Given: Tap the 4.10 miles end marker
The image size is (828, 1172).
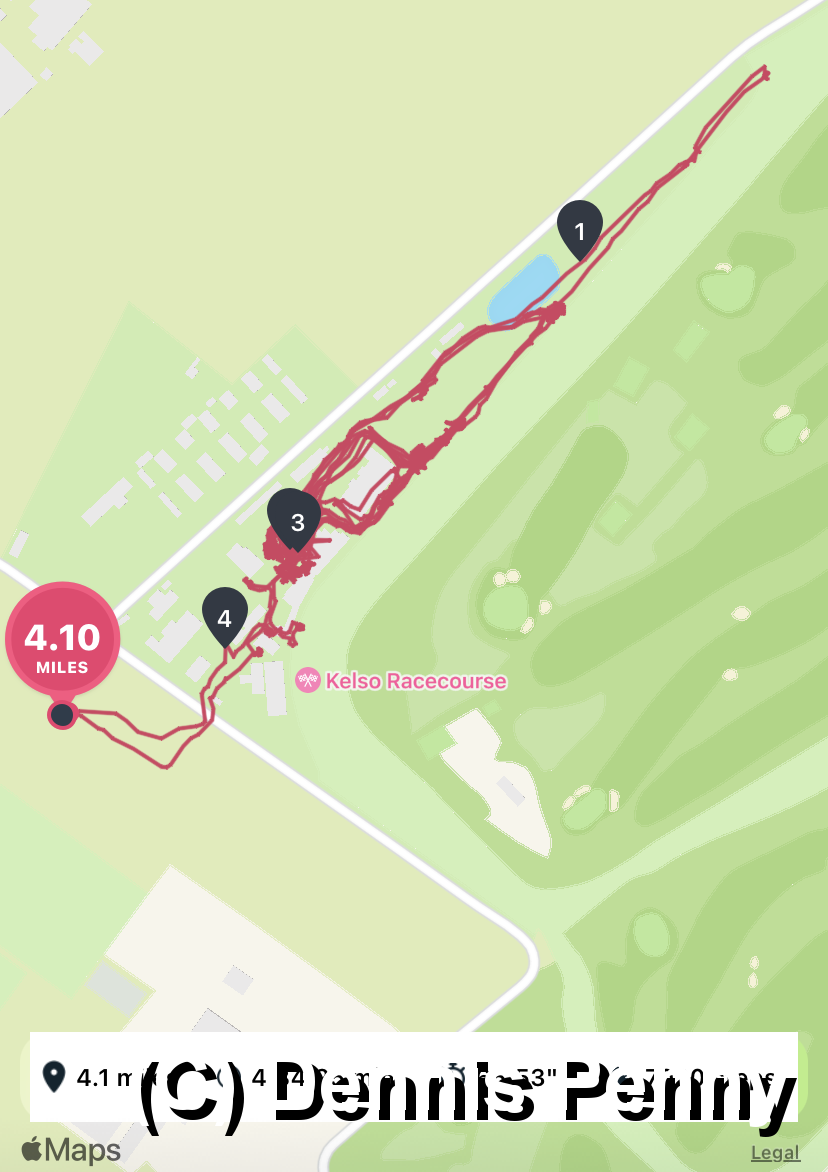Looking at the screenshot, I should coord(63,640).
